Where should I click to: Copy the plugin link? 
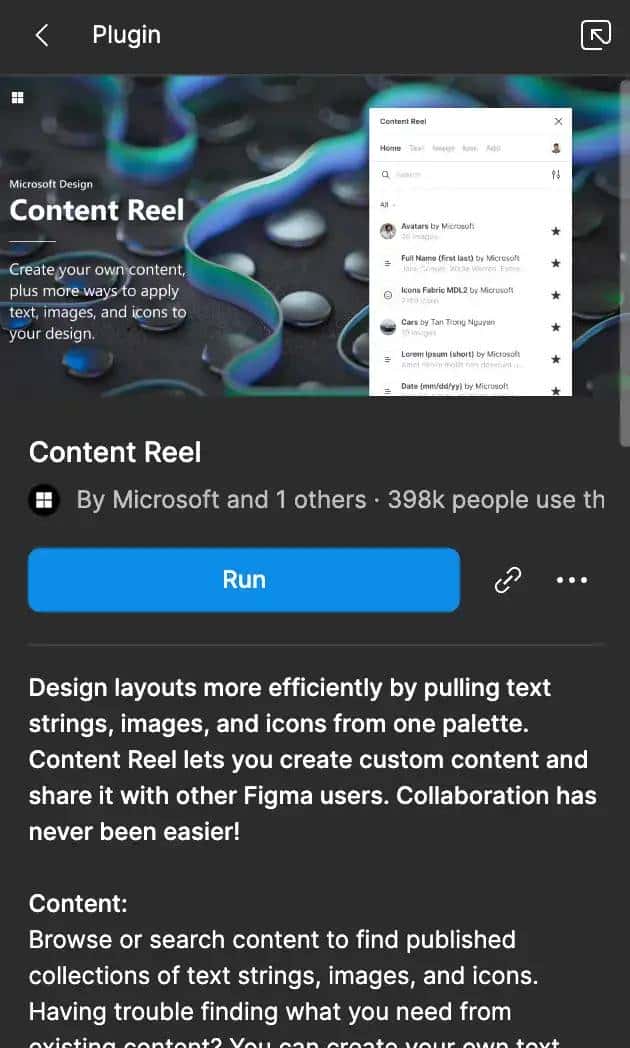tap(508, 580)
